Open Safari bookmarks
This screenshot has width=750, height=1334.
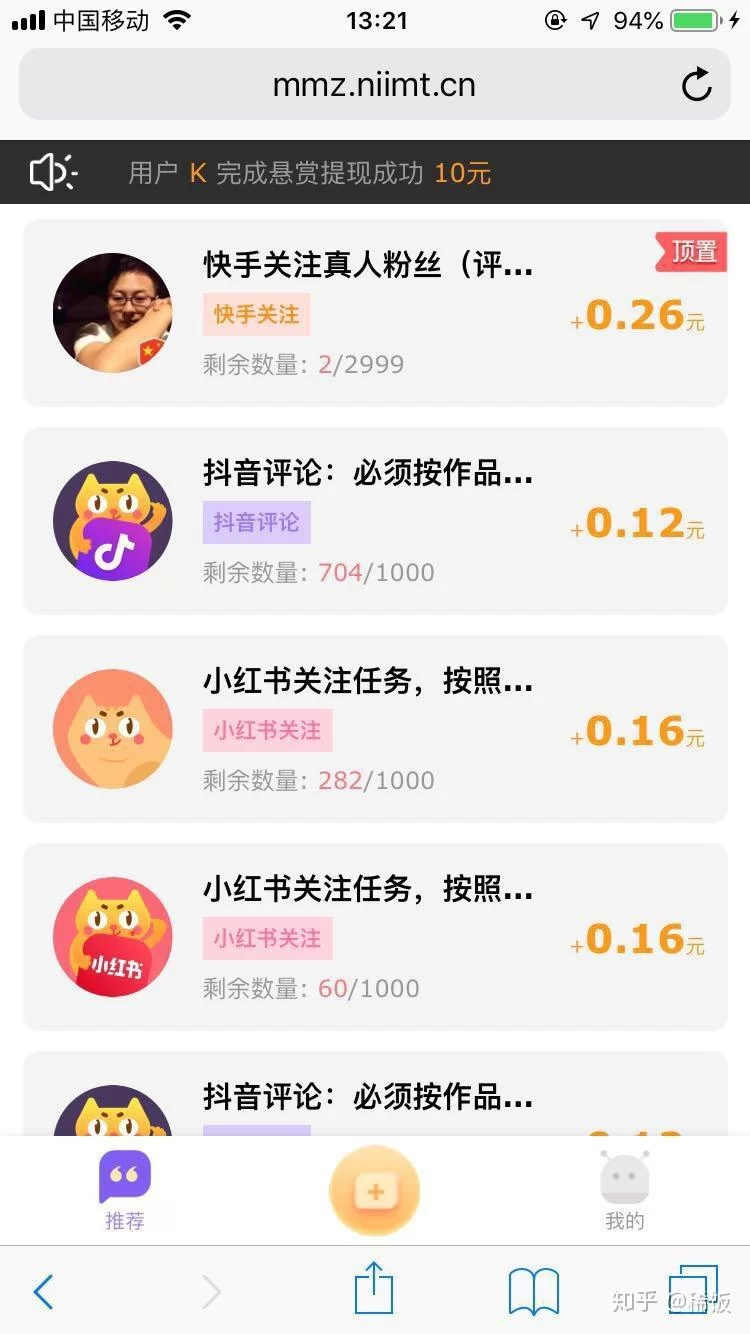pos(533,1291)
